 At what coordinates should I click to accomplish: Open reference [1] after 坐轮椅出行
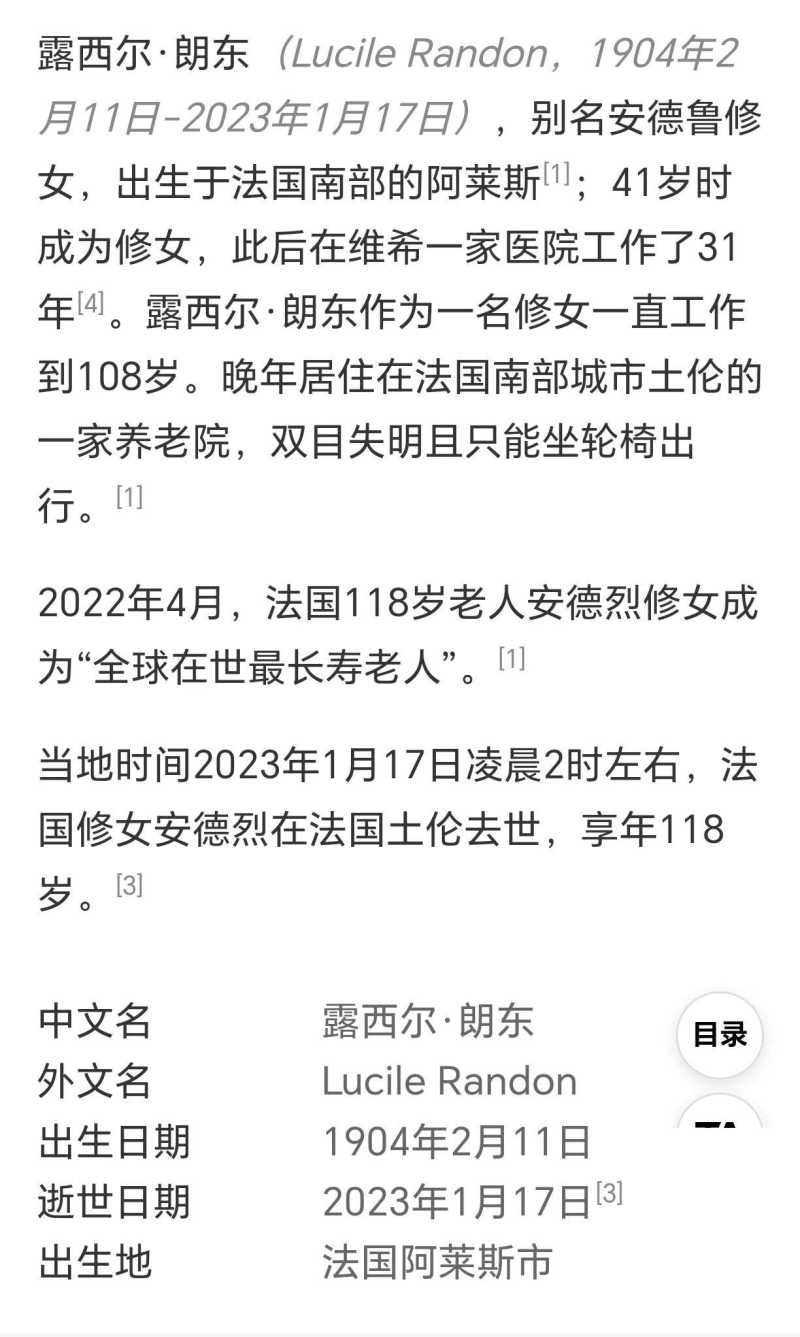tap(130, 496)
